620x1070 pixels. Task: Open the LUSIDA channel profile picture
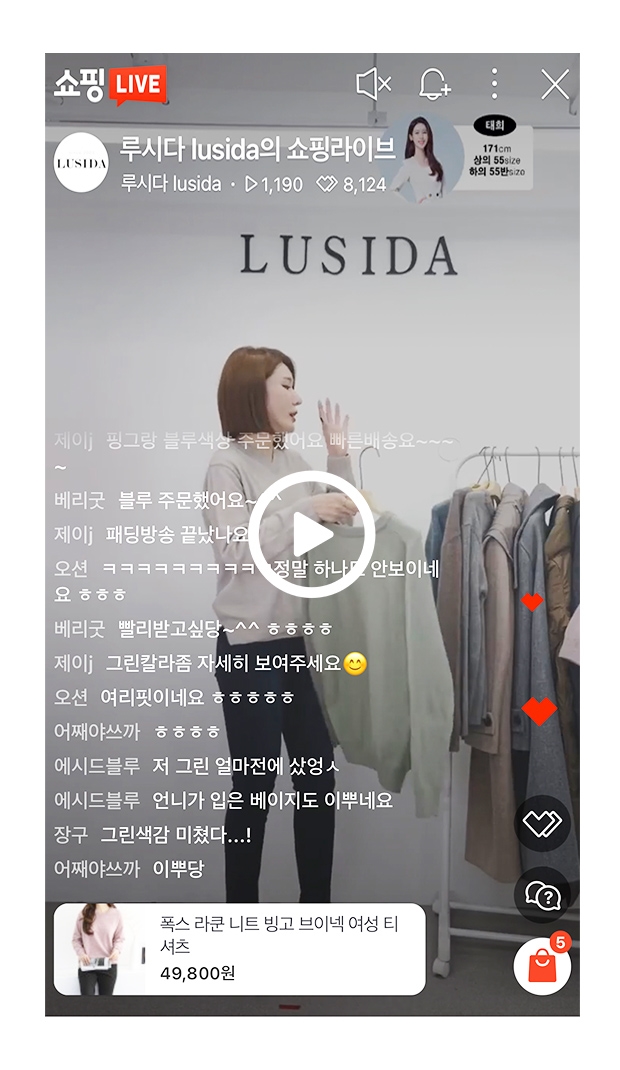(81, 162)
